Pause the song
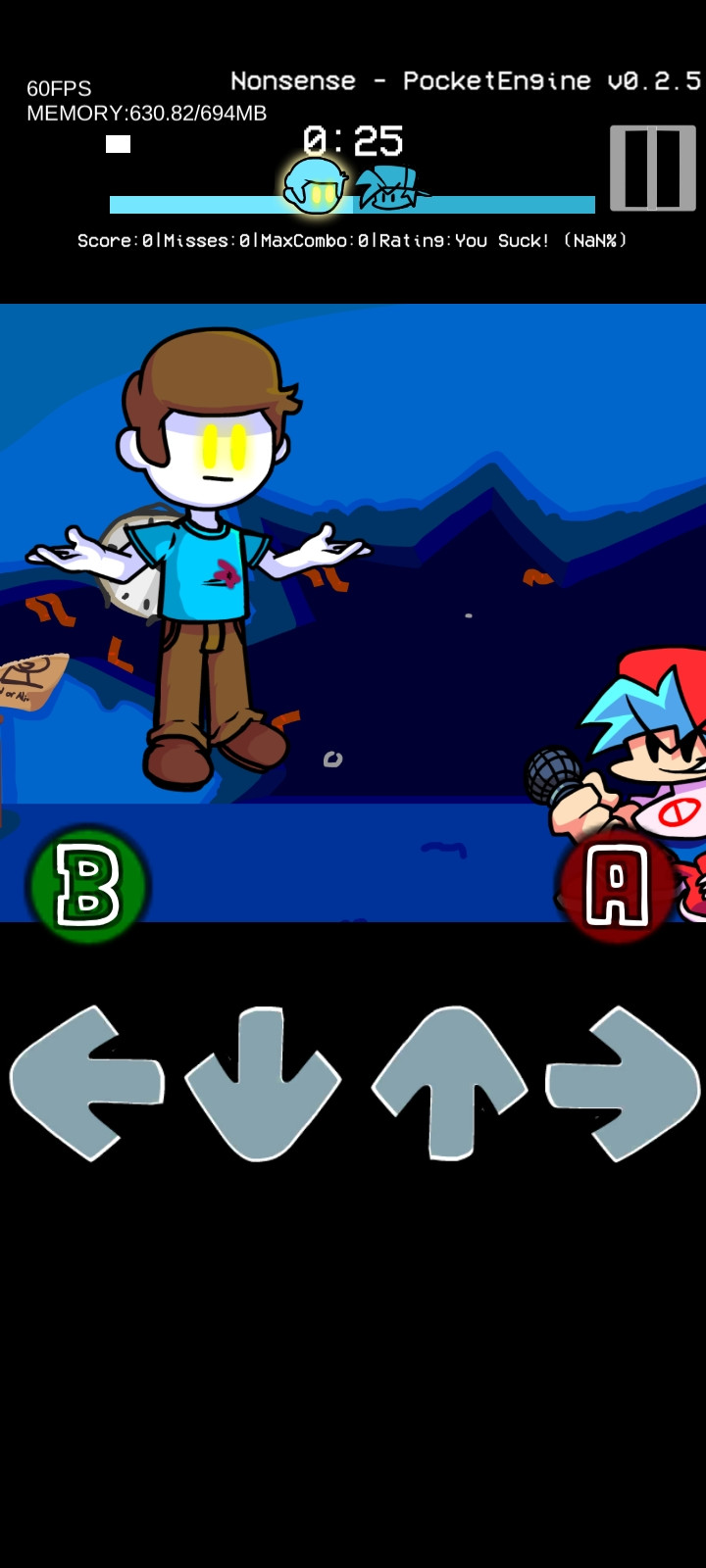This screenshot has height=1568, width=706. click(652, 168)
